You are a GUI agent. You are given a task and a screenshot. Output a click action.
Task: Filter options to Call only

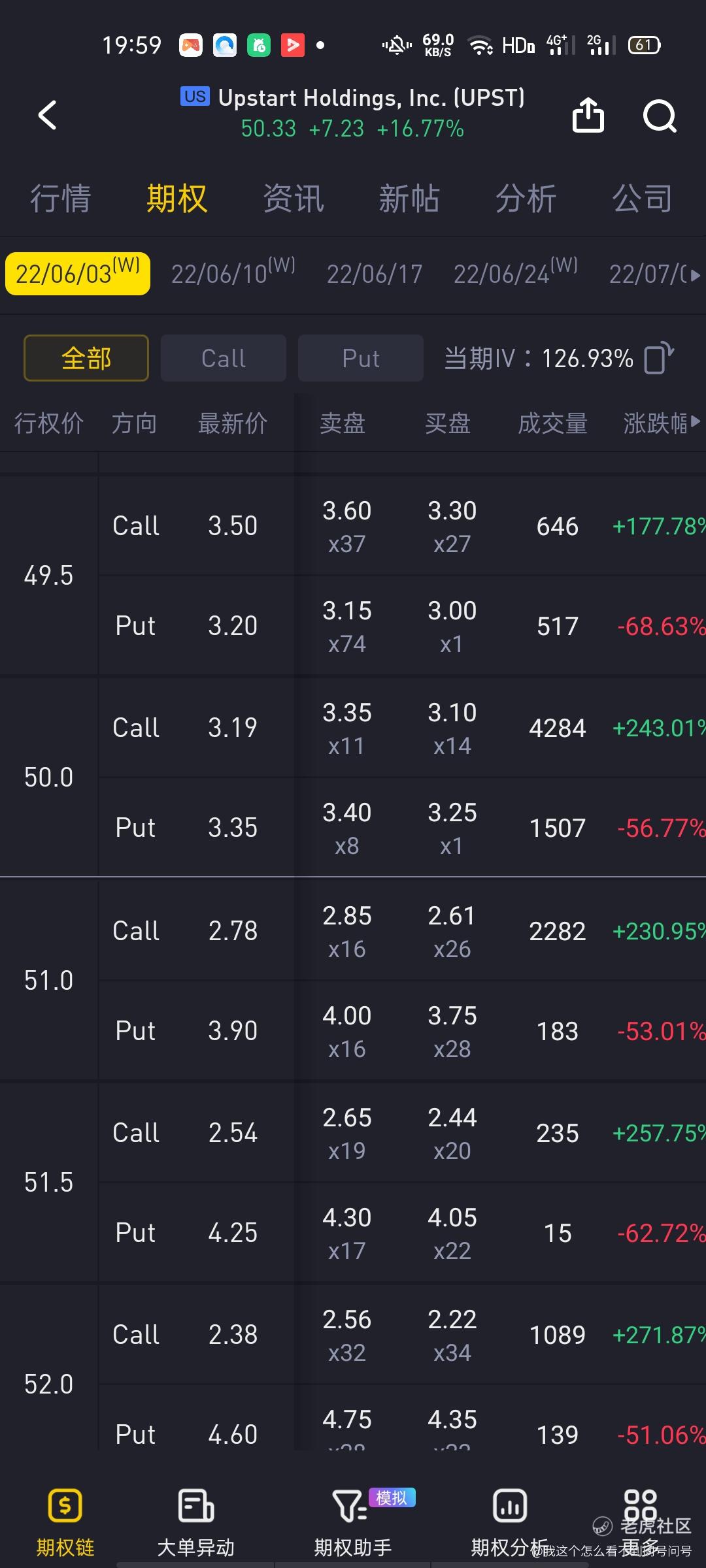[224, 358]
